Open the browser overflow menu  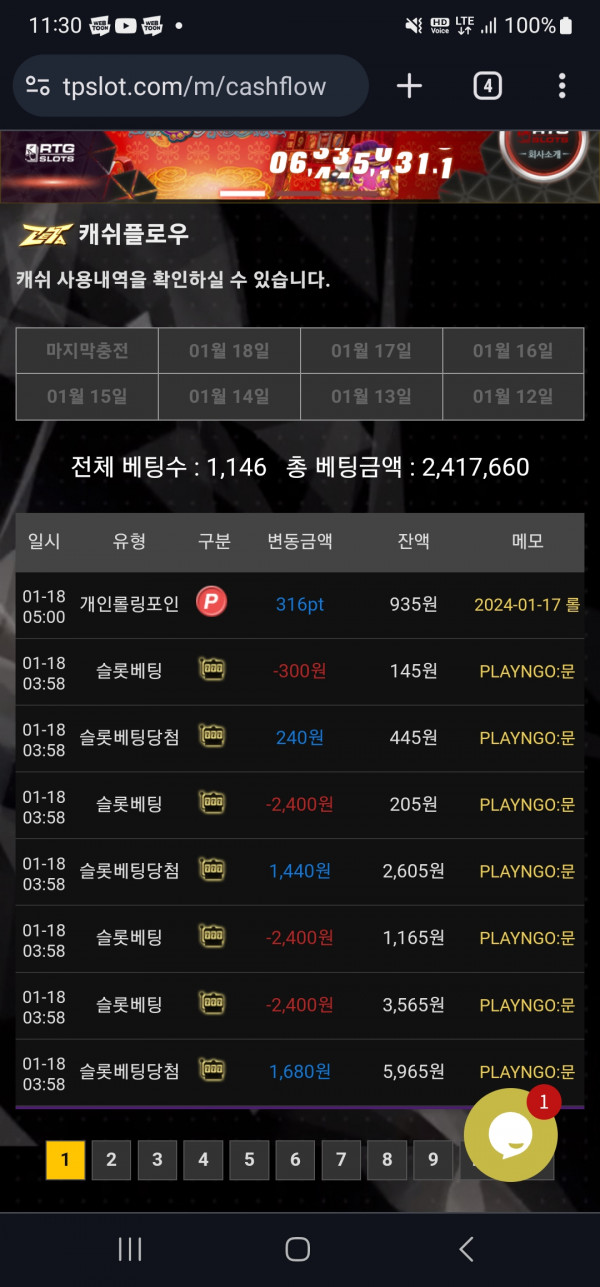[562, 86]
